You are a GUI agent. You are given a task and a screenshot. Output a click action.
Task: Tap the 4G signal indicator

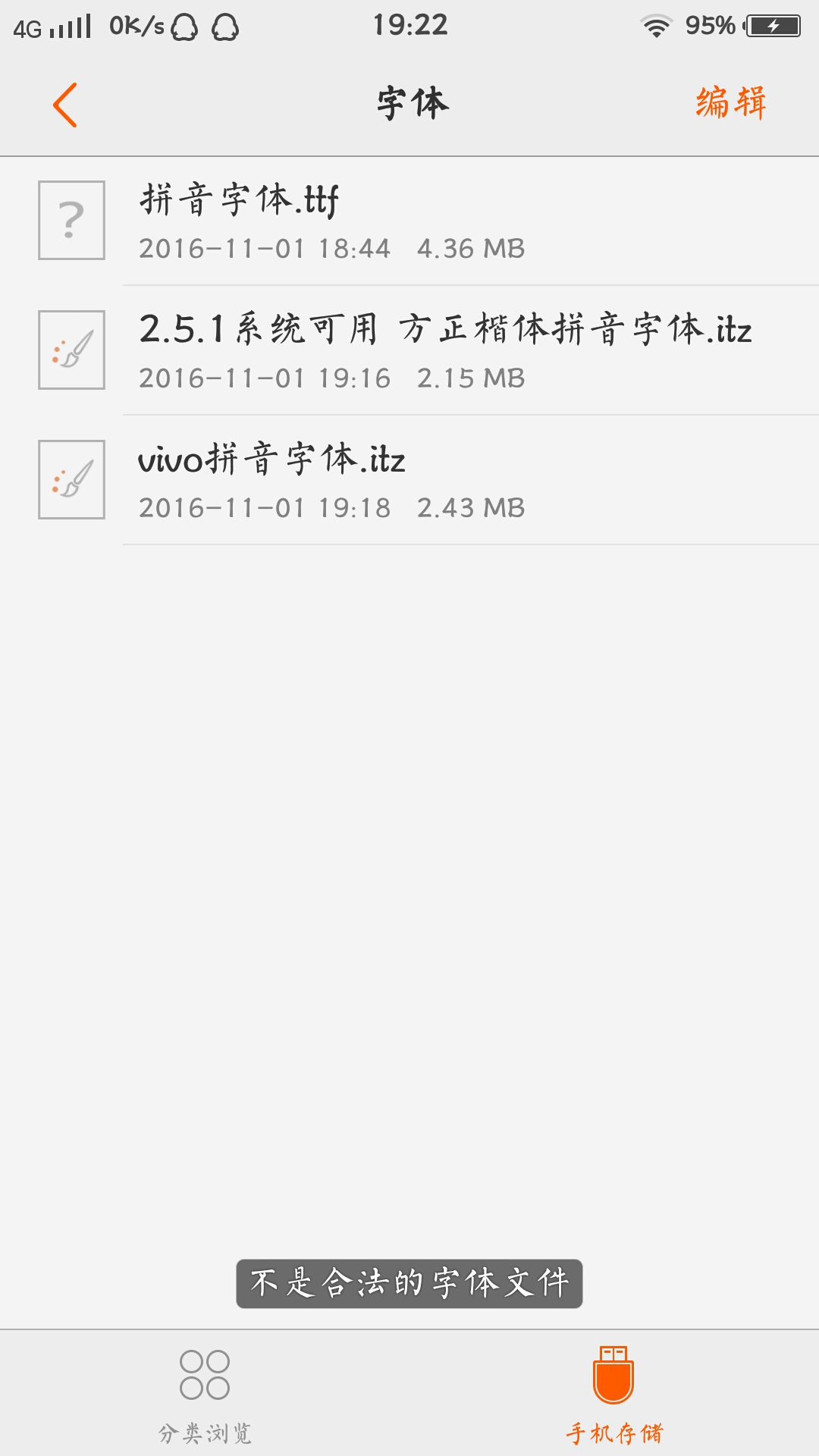click(x=45, y=25)
